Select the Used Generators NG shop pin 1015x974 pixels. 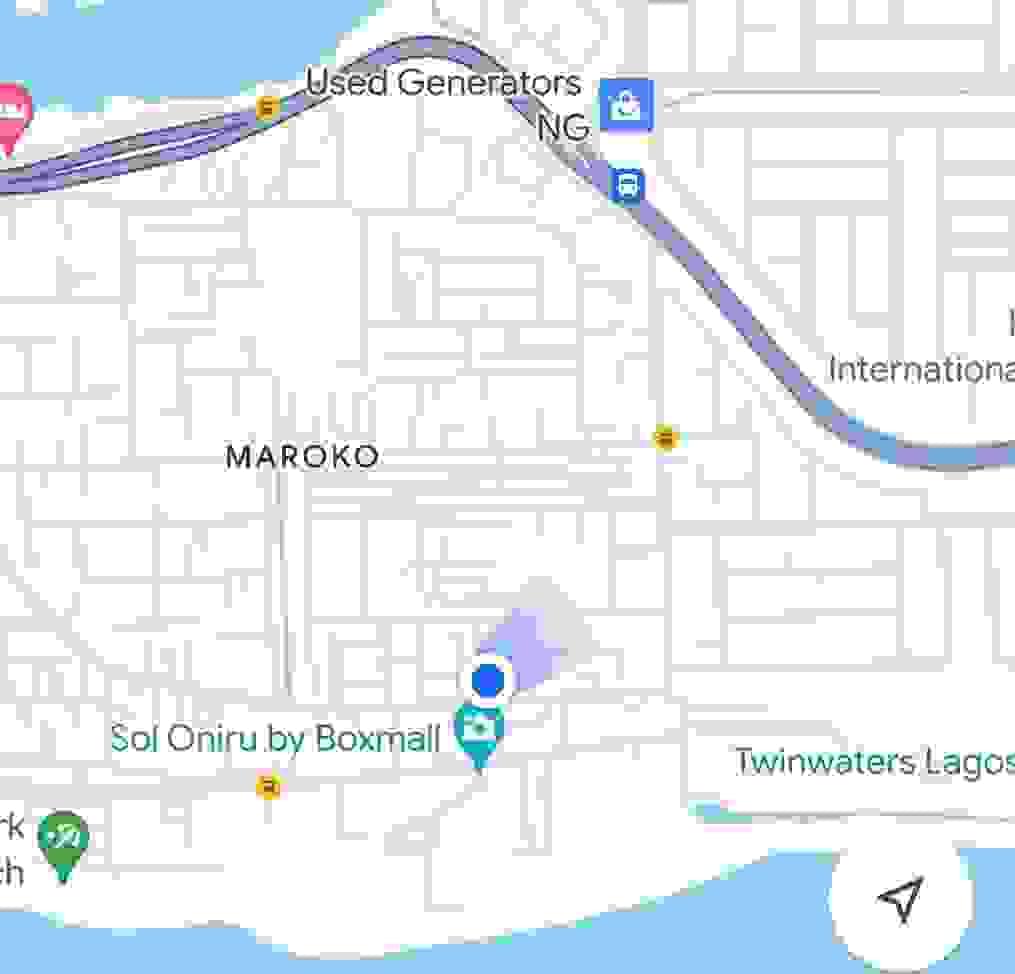click(x=627, y=105)
